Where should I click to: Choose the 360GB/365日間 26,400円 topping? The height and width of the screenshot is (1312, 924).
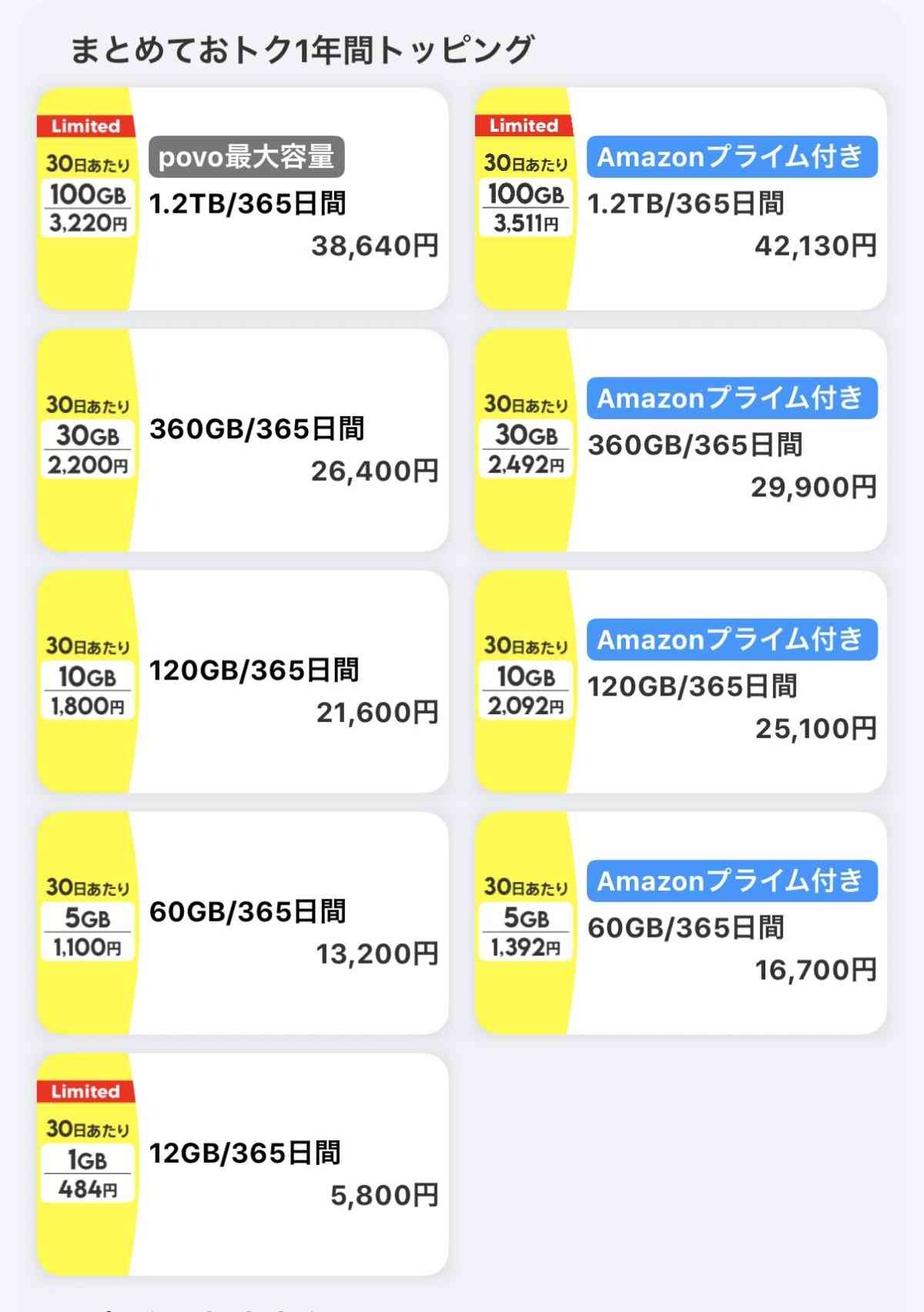243,440
